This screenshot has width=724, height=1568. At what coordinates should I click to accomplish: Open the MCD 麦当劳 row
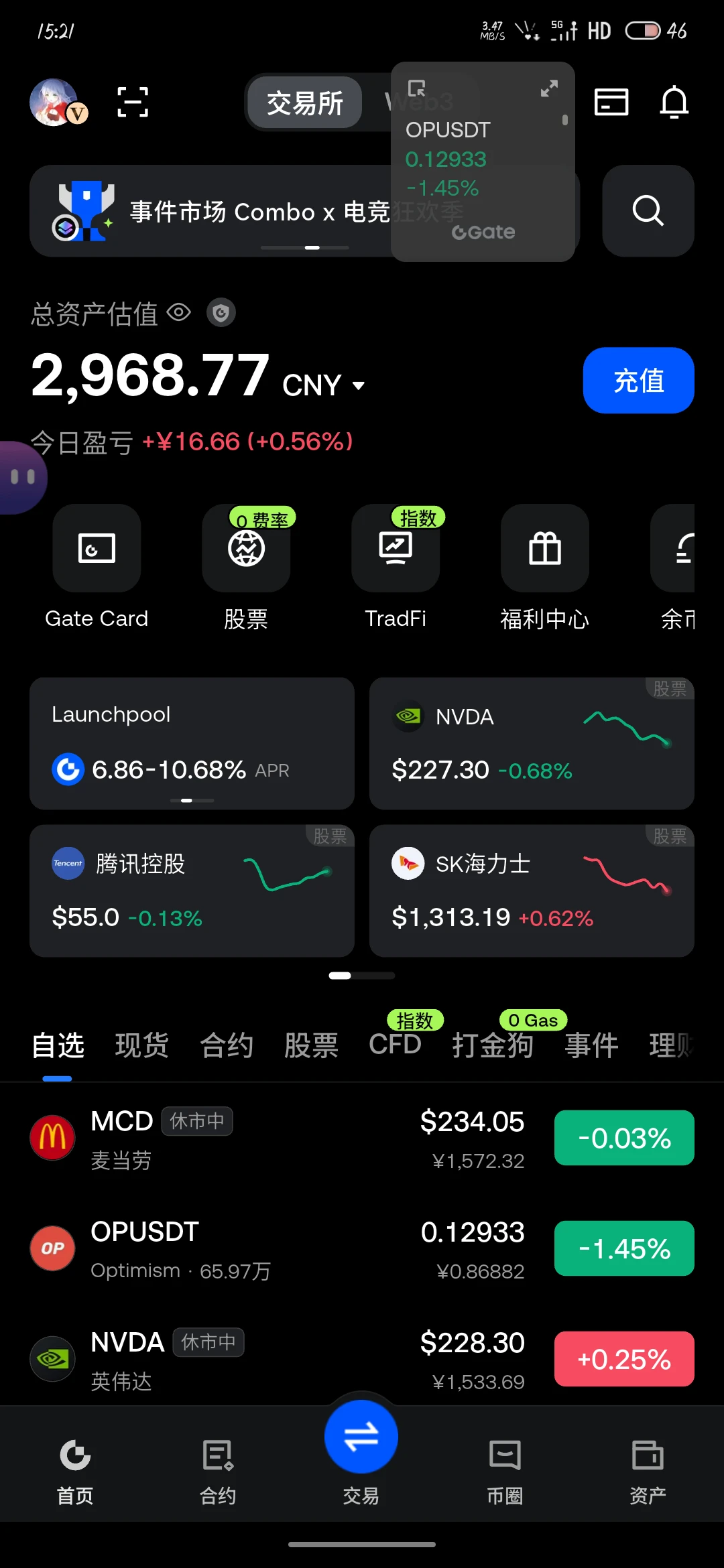point(362,1138)
